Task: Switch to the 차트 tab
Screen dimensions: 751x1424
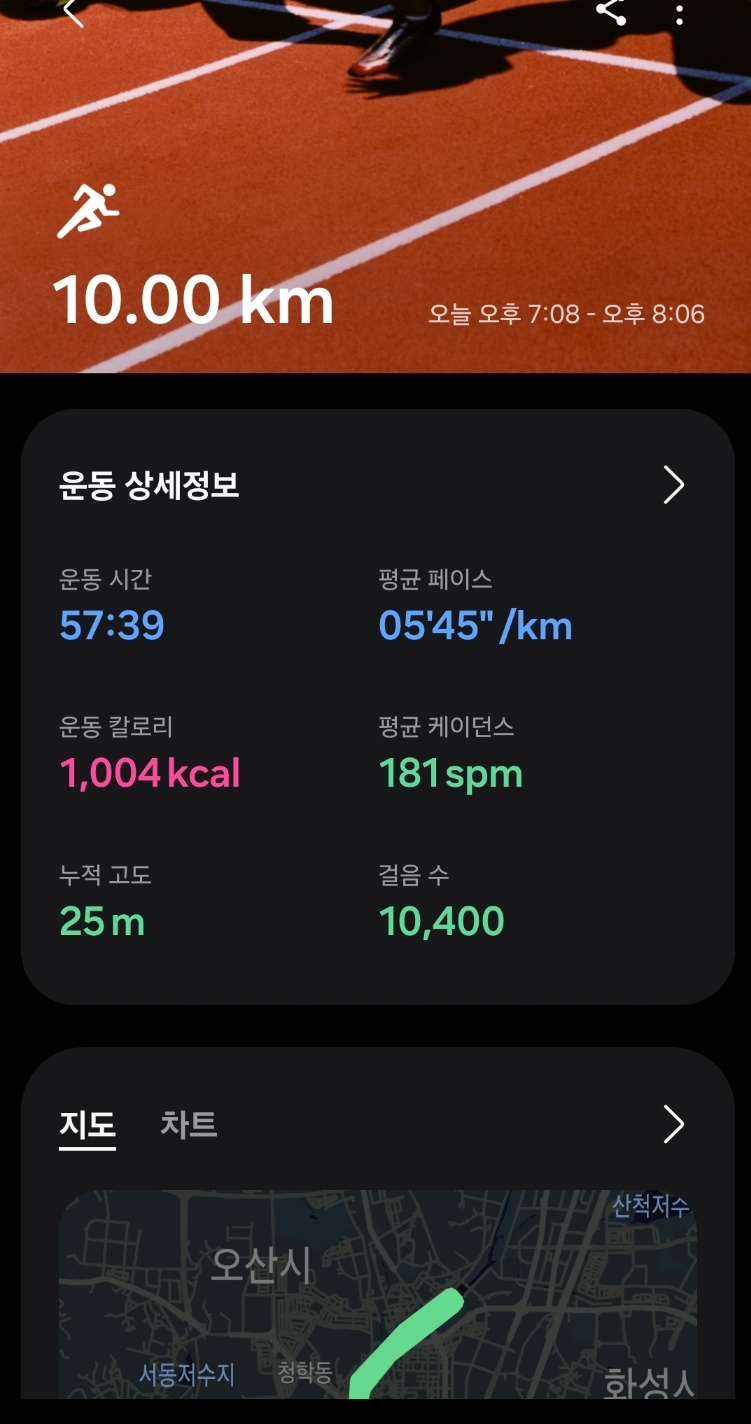Action: 189,1124
